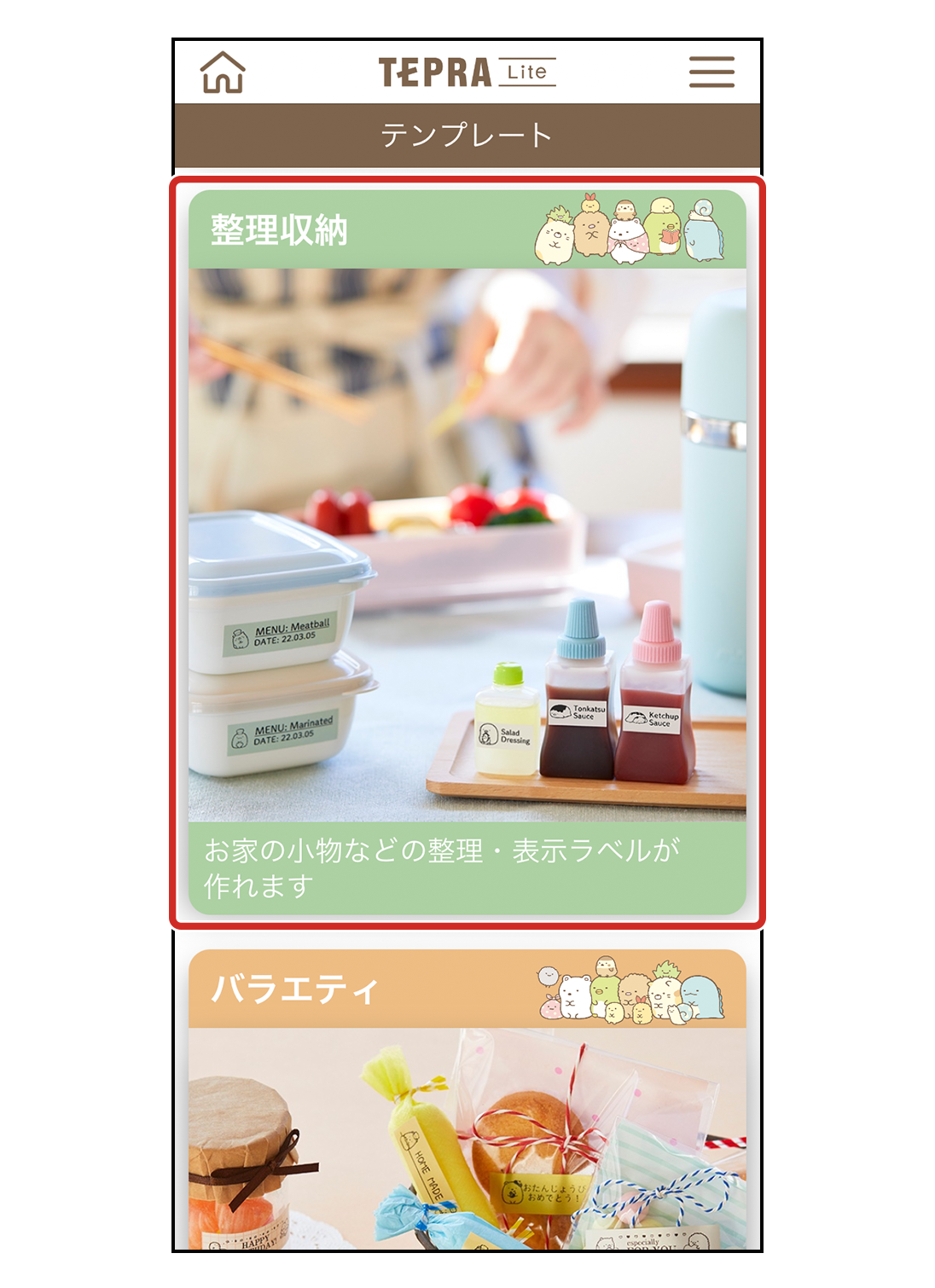This screenshot has height=1288, width=935.
Task: Open the hamburger menu
Action: 711,73
